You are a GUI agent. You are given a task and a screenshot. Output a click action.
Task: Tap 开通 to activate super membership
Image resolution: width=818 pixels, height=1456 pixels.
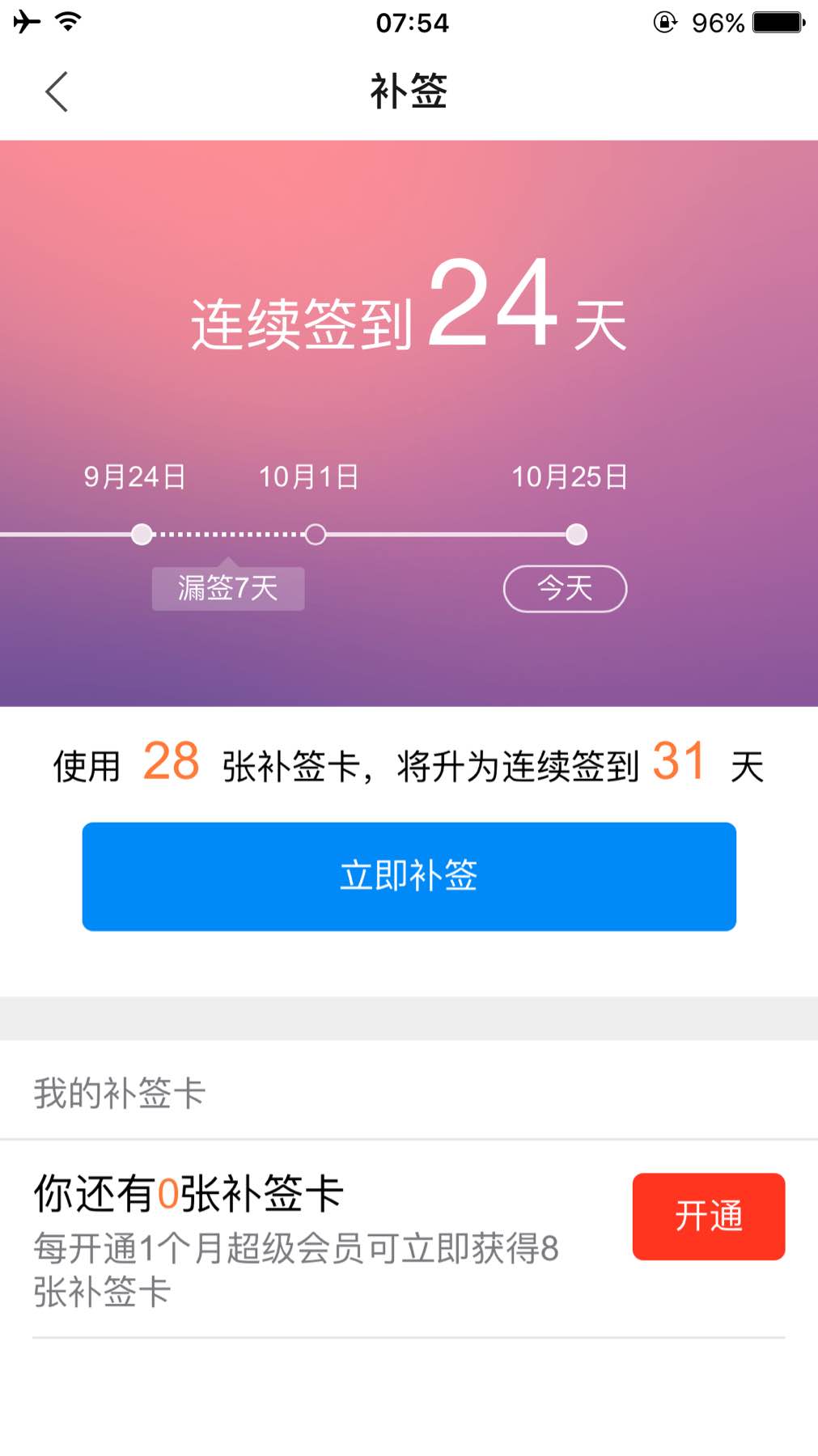click(708, 1216)
